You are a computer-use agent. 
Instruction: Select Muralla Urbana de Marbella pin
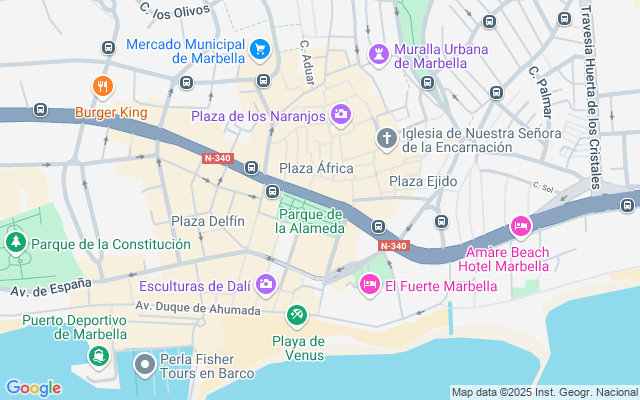point(378,50)
